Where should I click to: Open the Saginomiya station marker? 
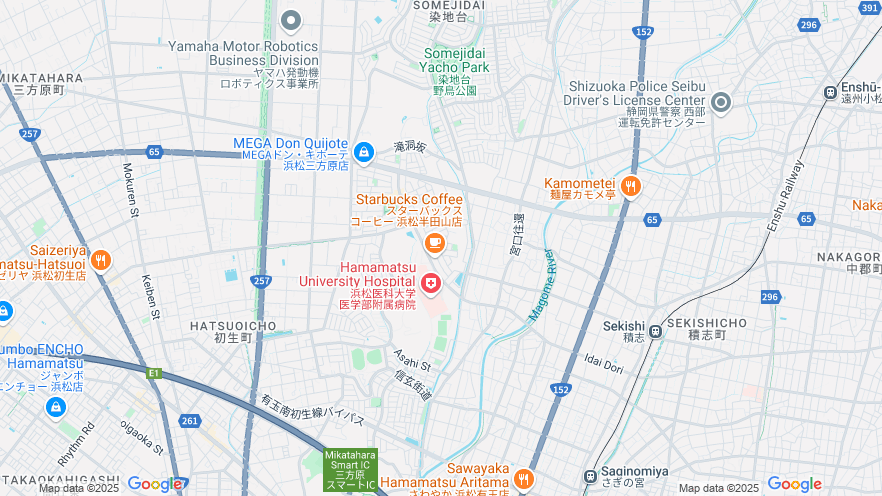592,476
